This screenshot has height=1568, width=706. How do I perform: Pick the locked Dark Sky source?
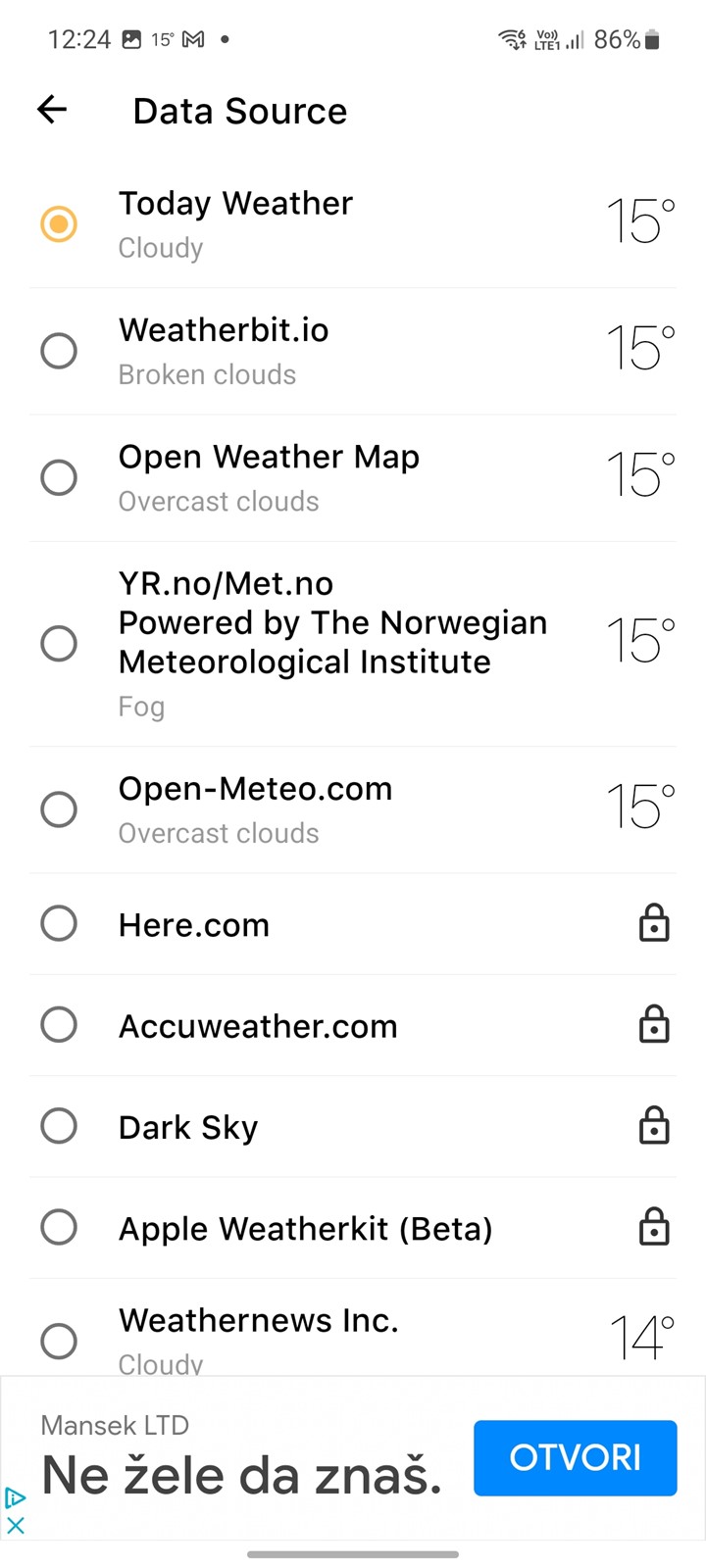pos(353,1126)
